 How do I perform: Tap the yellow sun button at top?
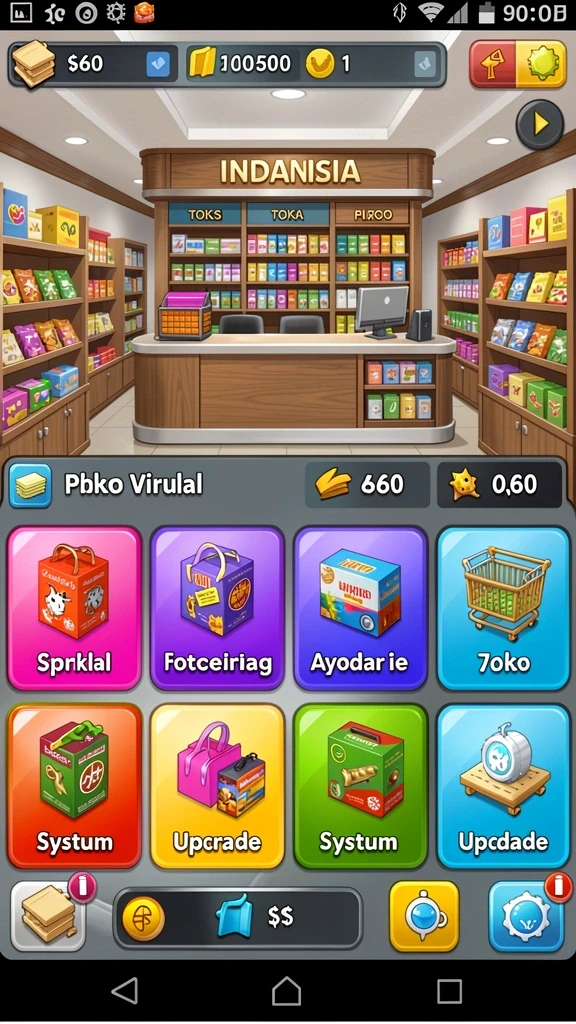542,64
